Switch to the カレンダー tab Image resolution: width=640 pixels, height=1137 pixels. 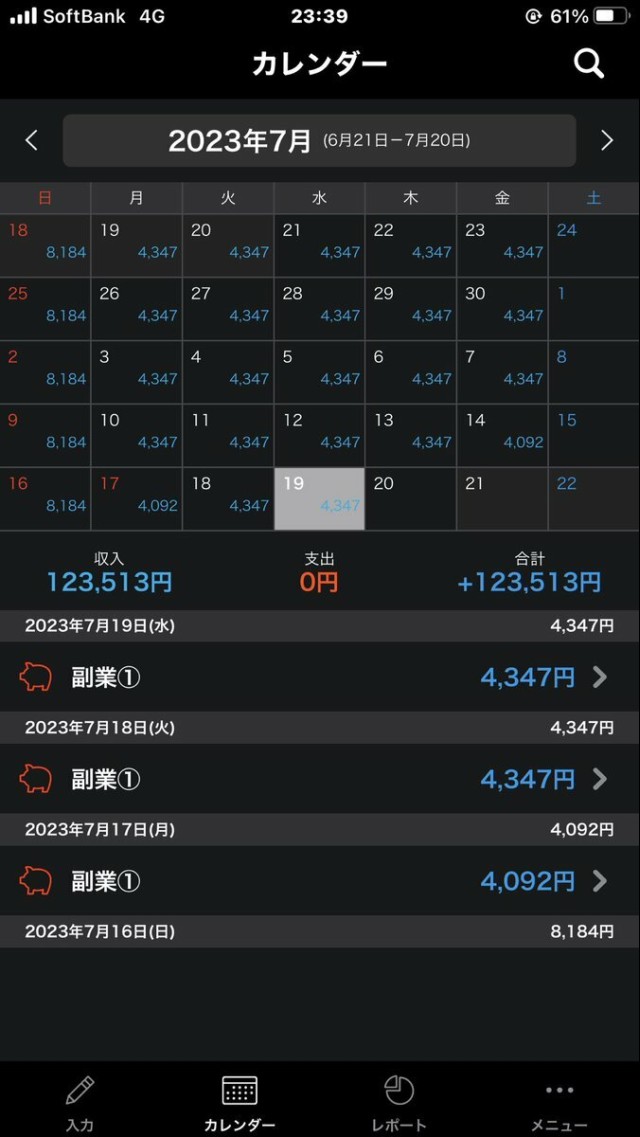click(x=239, y=1102)
